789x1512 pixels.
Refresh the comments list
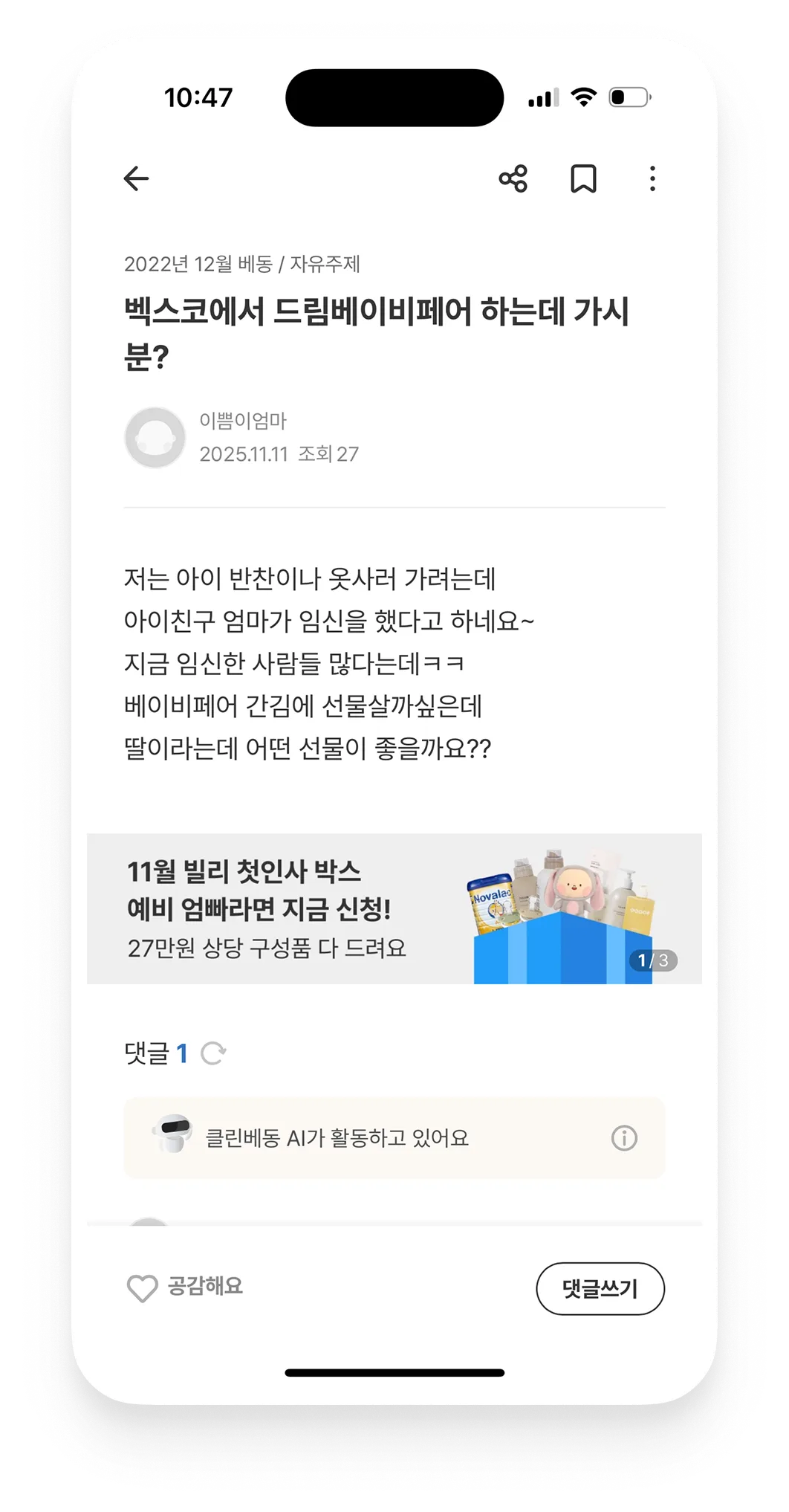pos(213,1053)
